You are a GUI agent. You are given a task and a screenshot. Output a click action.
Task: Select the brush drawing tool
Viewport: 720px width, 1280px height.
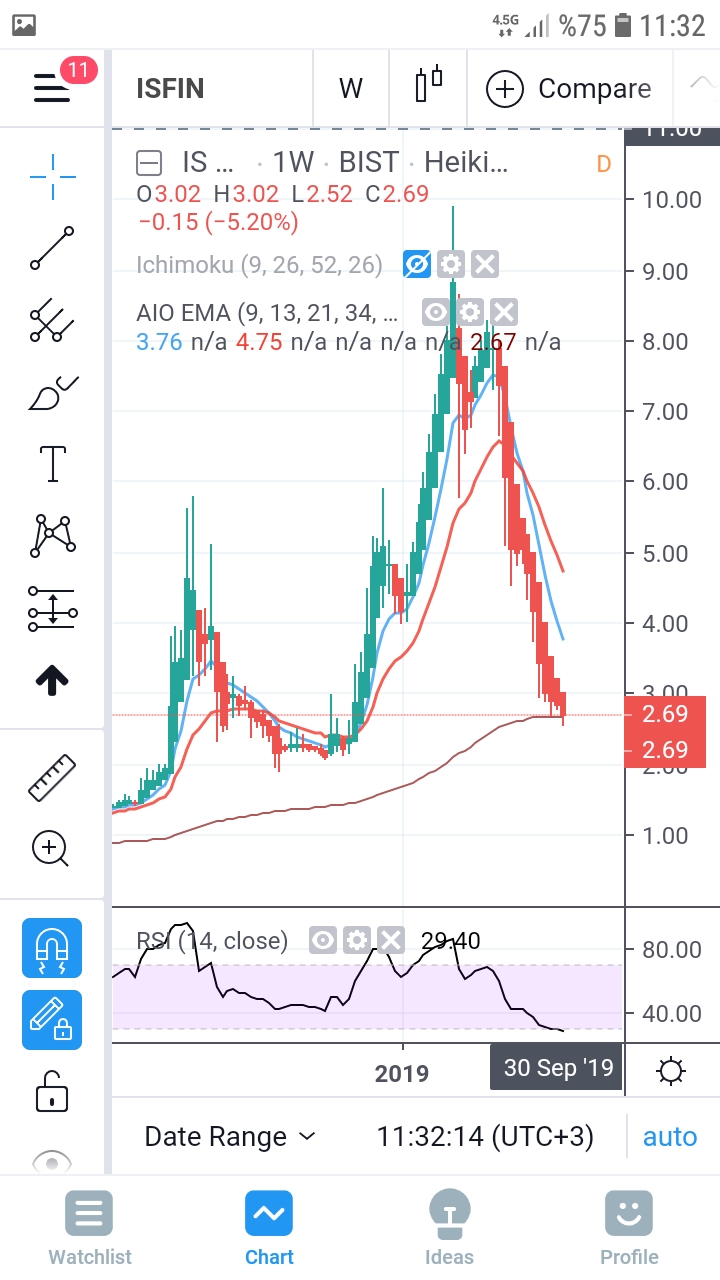[x=52, y=393]
